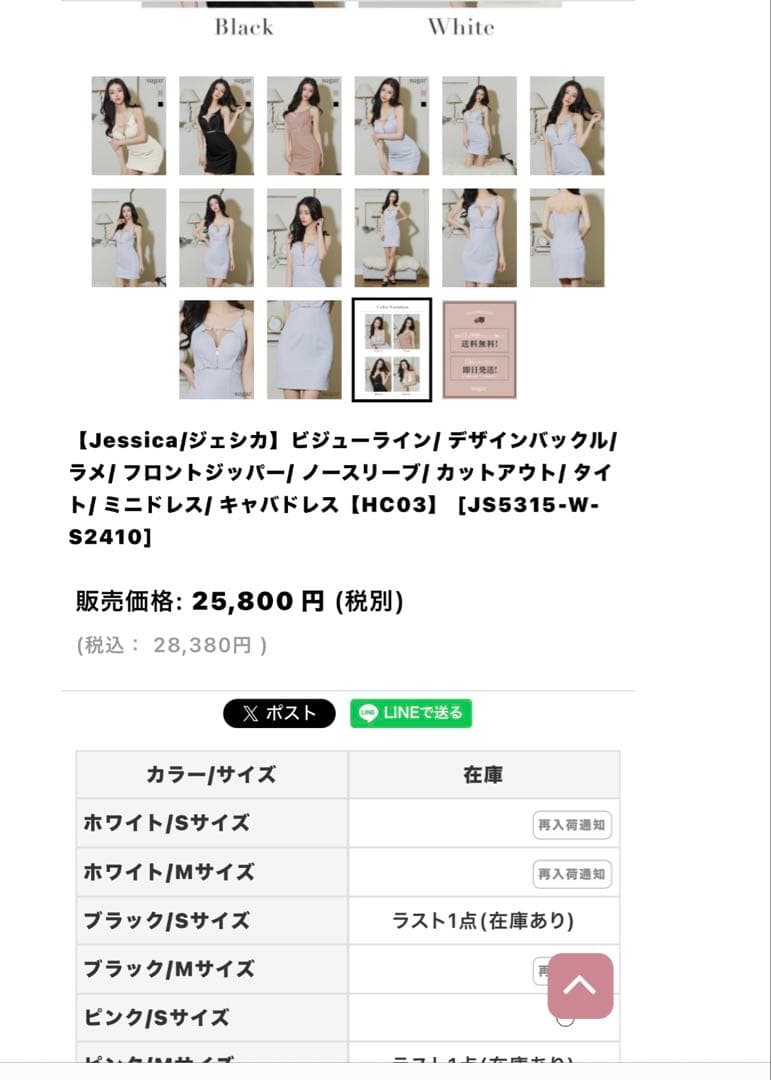
Task: View the skirt close-up thumbnail
Action: [304, 350]
